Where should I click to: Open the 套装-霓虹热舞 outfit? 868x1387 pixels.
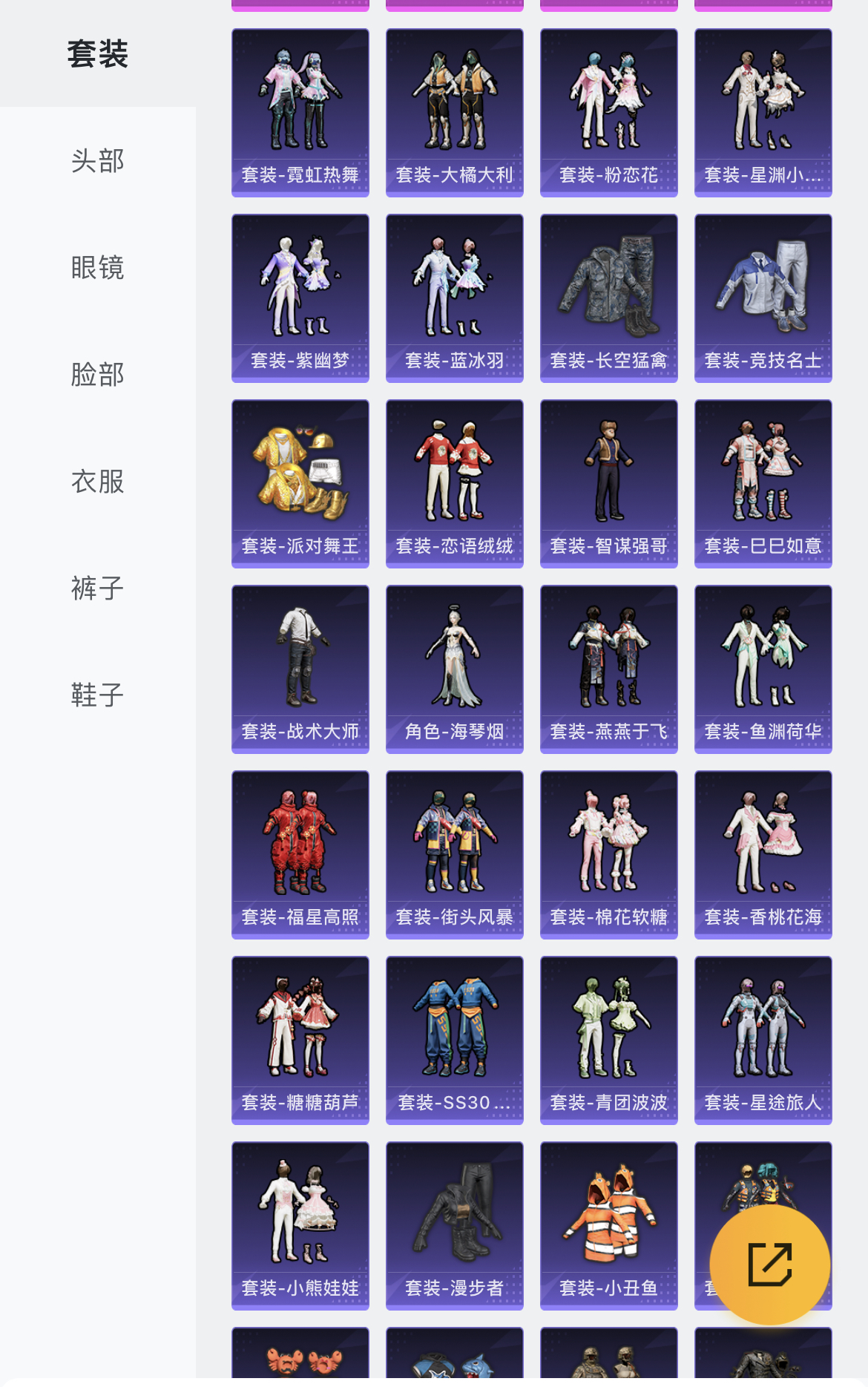point(300,112)
